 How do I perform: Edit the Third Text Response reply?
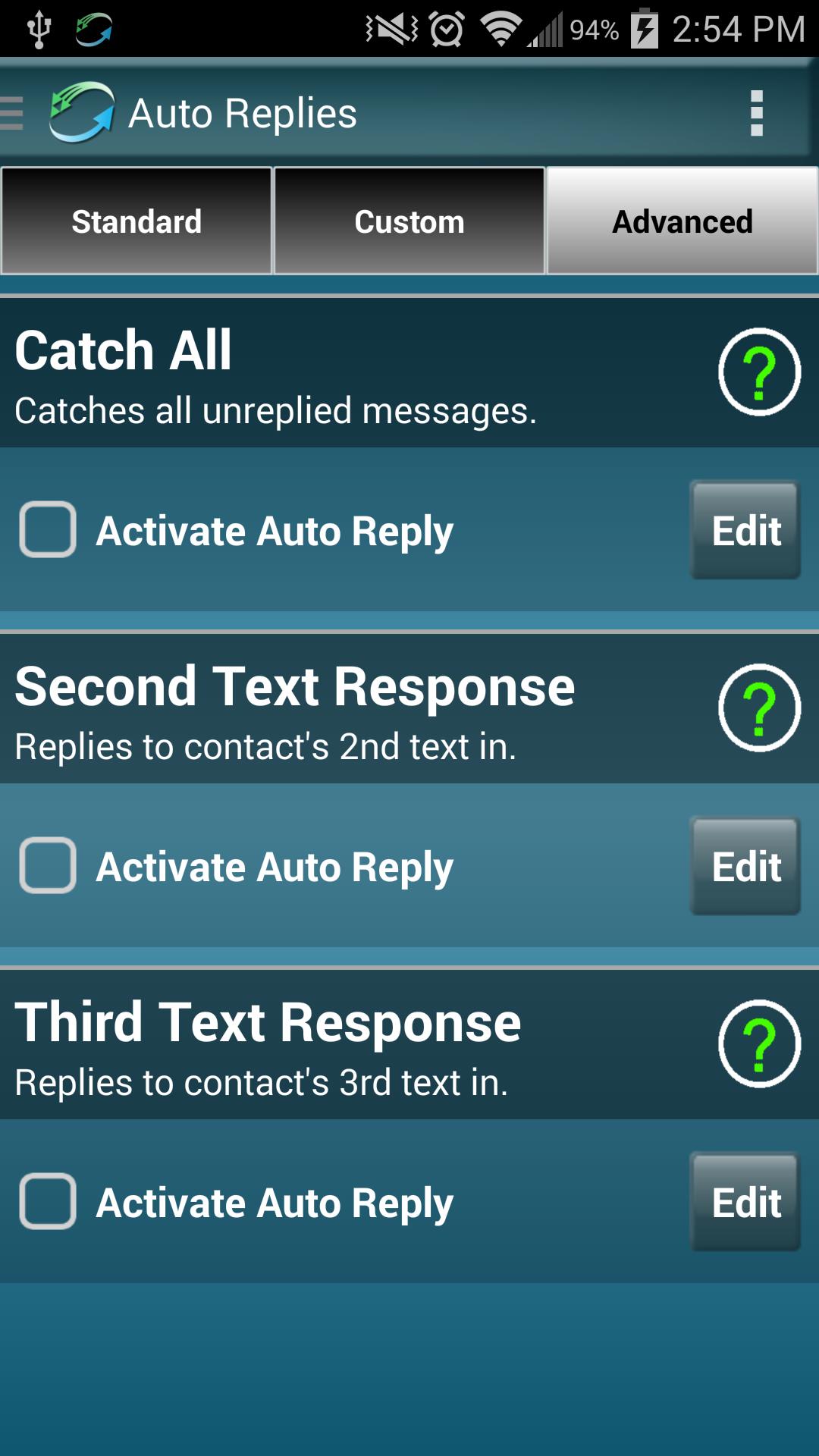(x=745, y=1203)
